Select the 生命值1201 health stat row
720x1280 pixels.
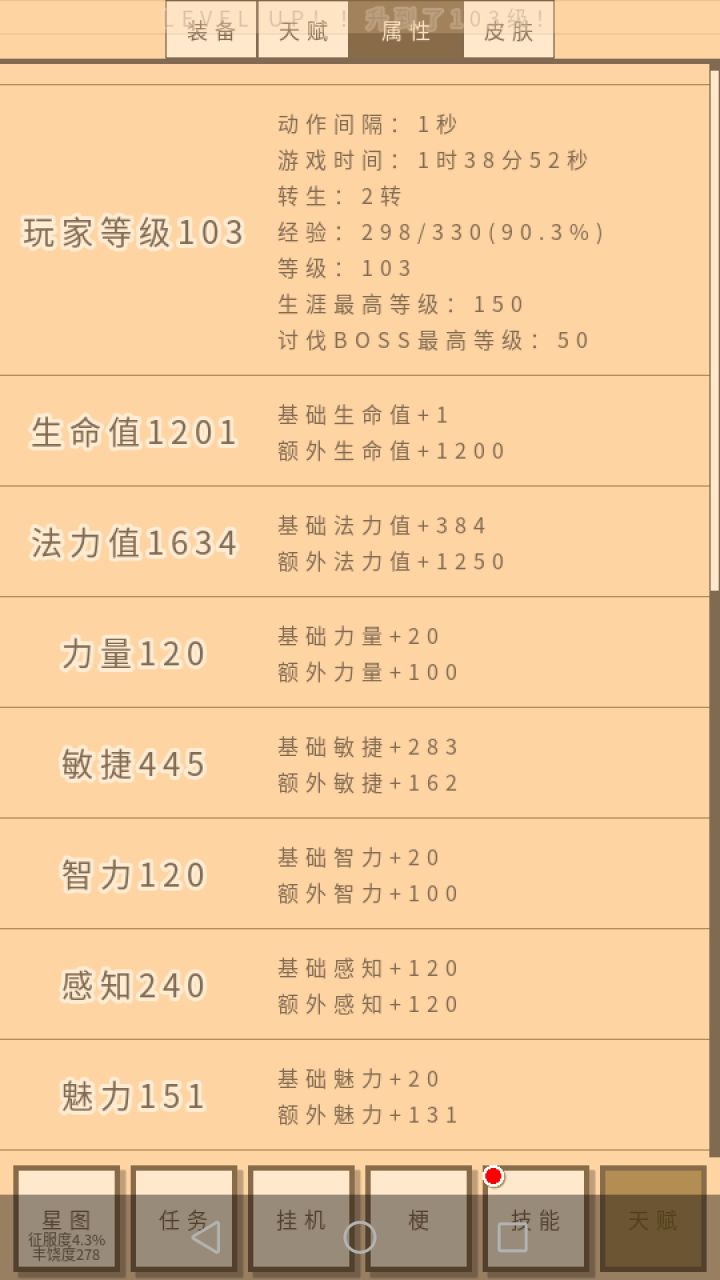(x=134, y=432)
